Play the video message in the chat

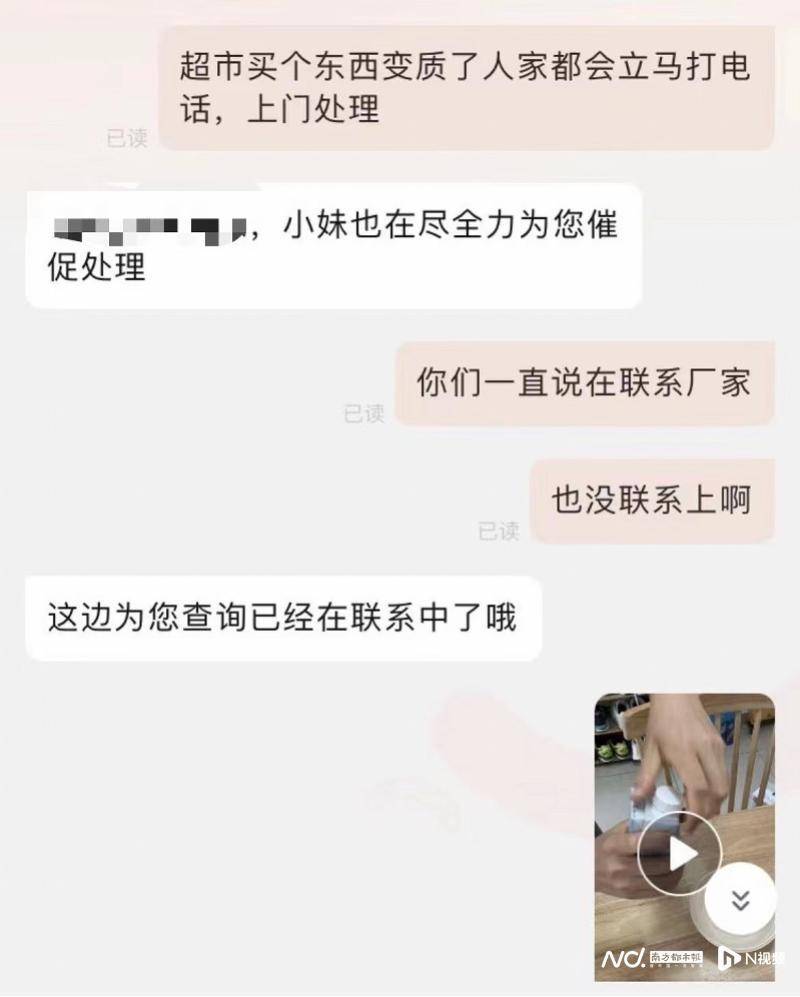pos(682,854)
